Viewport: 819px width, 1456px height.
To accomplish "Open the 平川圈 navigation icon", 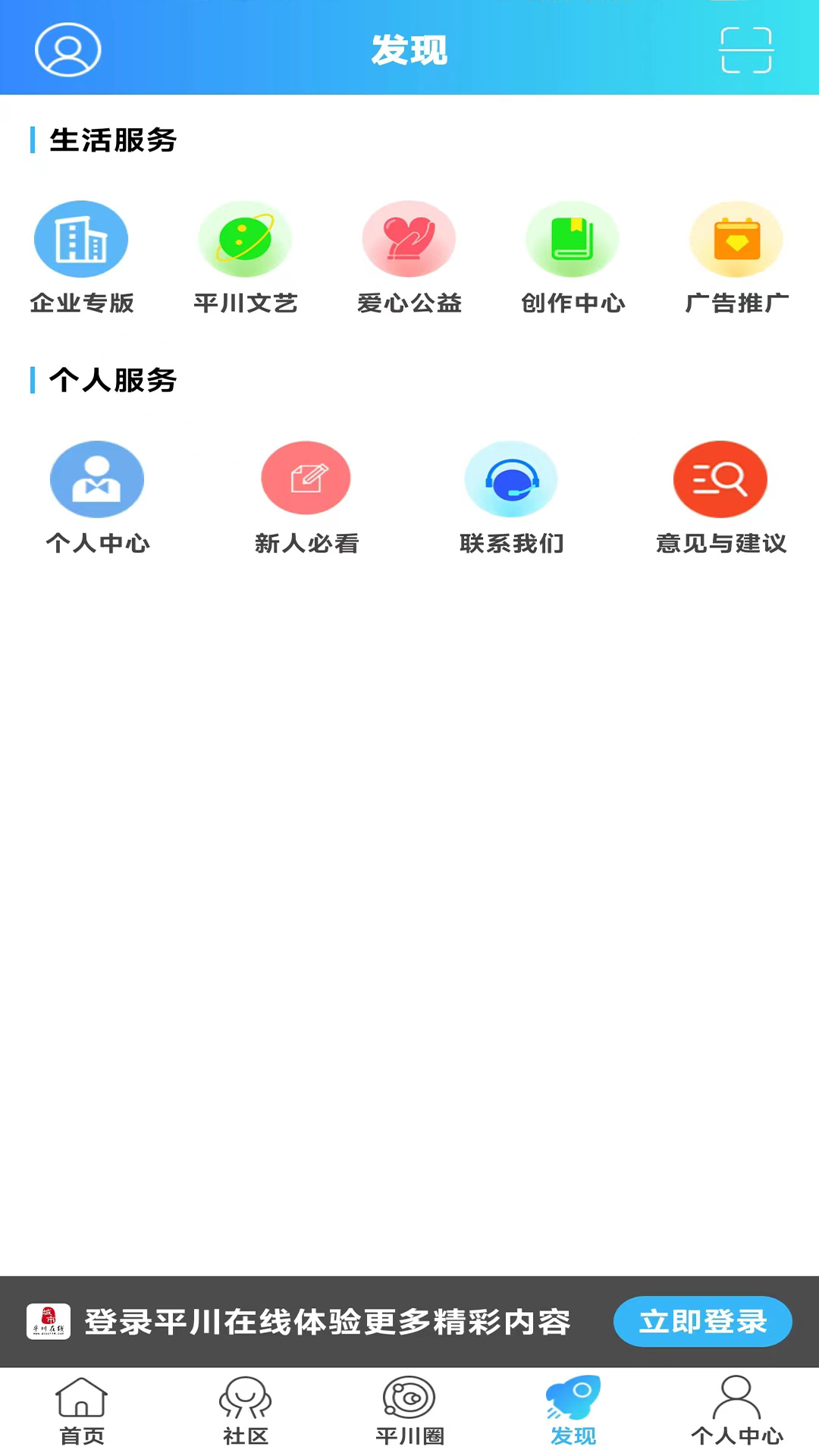I will [409, 1407].
